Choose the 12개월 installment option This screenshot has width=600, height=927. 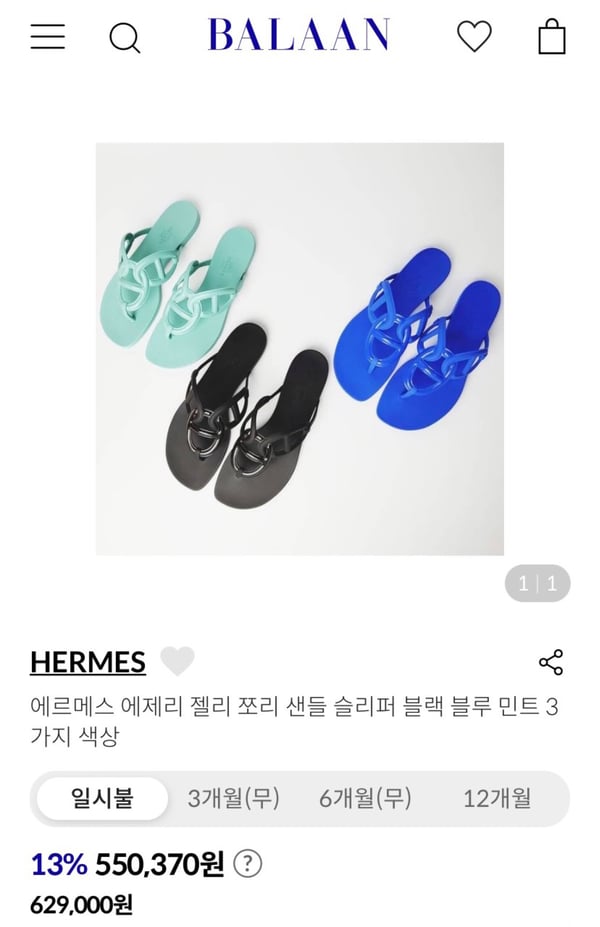(x=497, y=798)
